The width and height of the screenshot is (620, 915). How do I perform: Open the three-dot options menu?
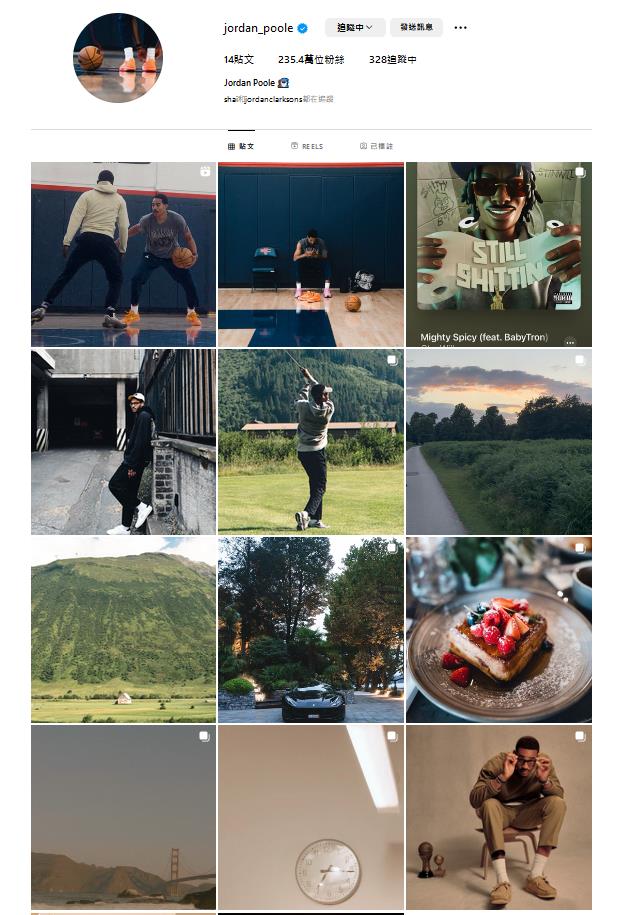[x=460, y=28]
